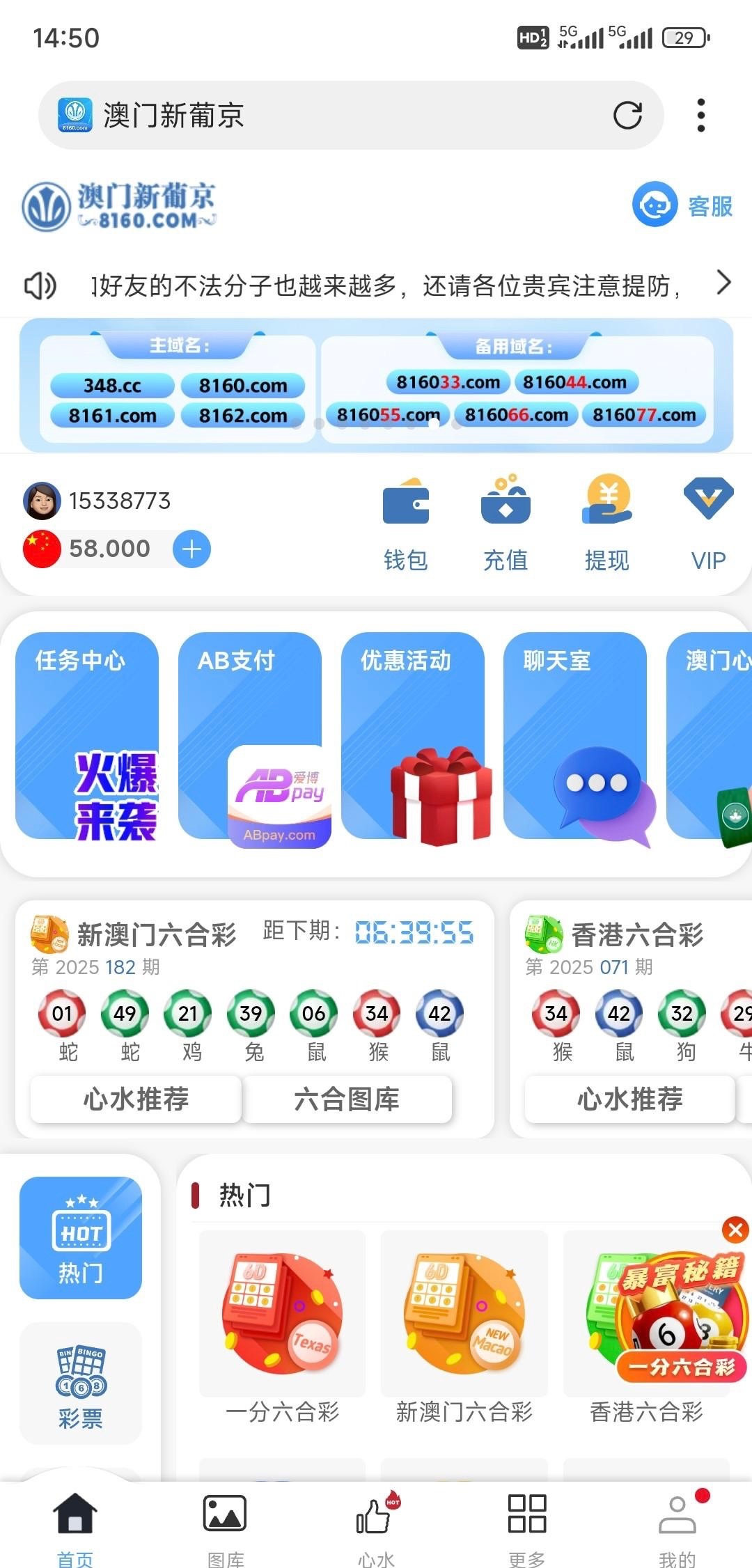The height and width of the screenshot is (1568, 752).
Task: Open the 优惠活动 card
Action: click(413, 735)
